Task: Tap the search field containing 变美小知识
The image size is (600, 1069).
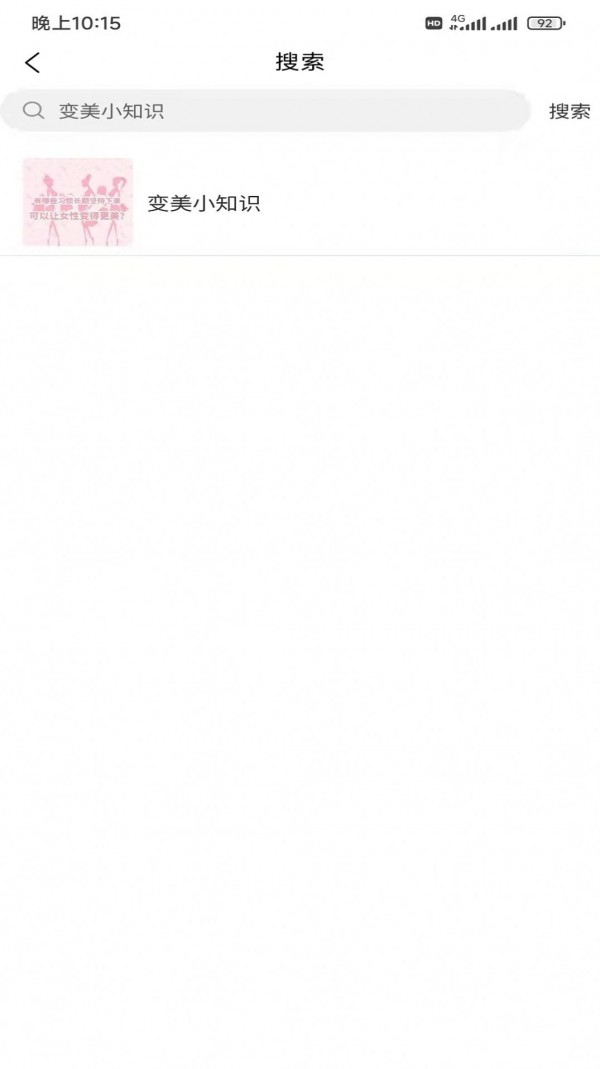Action: tap(280, 111)
